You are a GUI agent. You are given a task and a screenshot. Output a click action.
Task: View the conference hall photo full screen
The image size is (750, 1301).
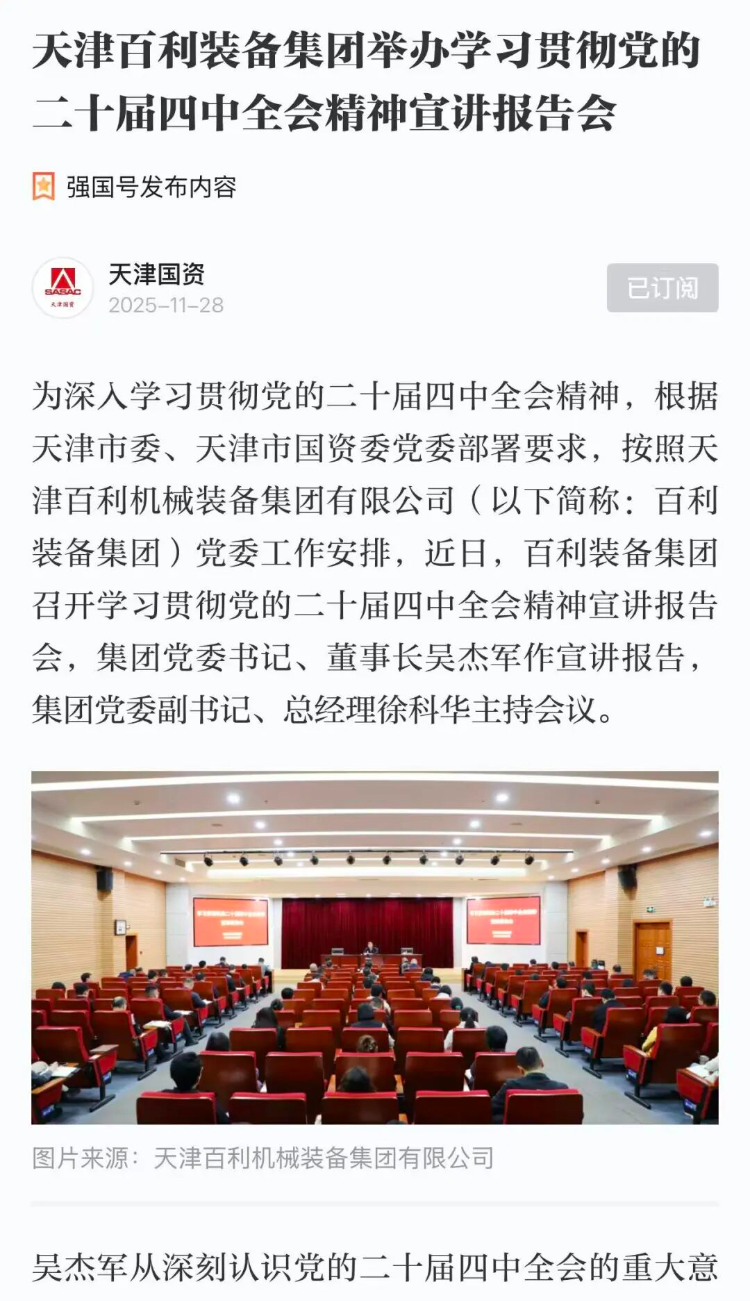(375, 948)
